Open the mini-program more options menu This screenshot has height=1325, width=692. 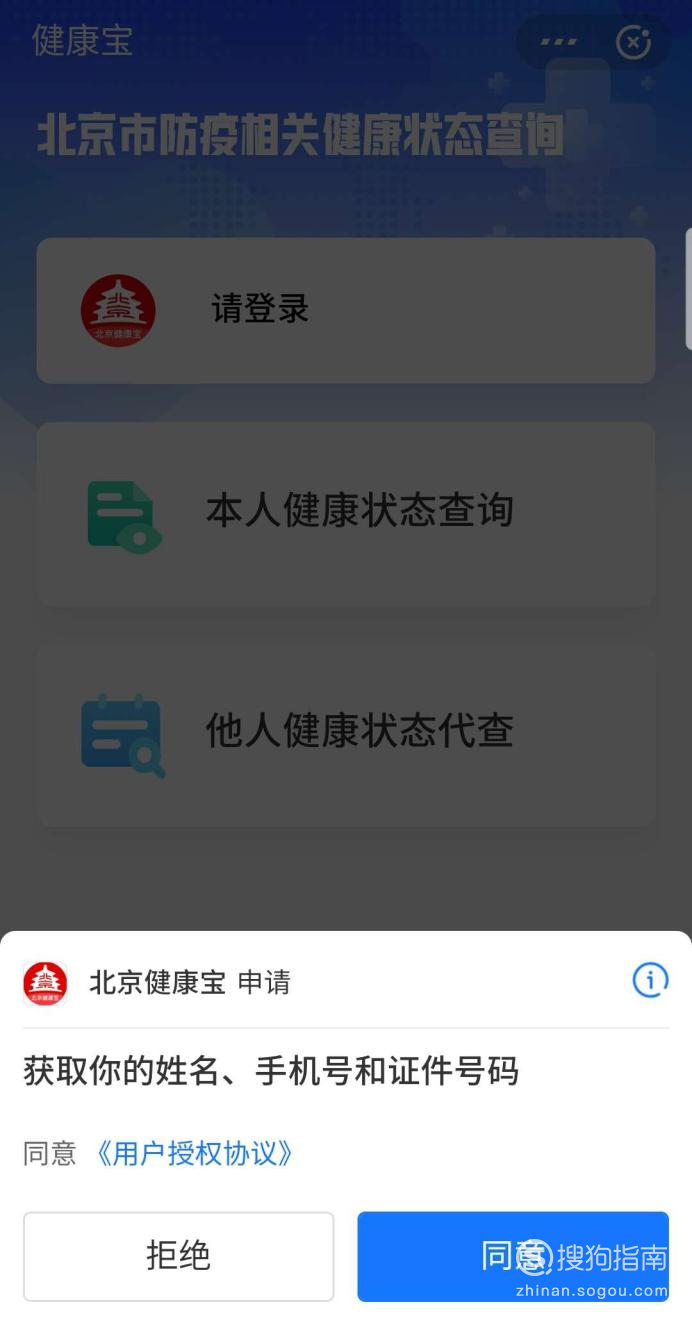click(558, 42)
